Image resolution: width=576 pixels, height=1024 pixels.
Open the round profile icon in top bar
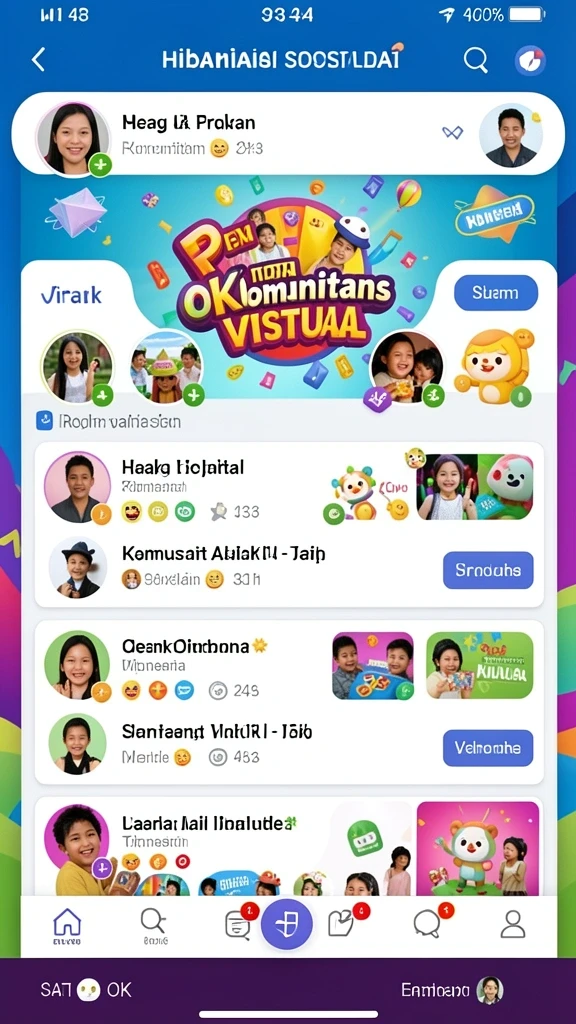point(530,61)
